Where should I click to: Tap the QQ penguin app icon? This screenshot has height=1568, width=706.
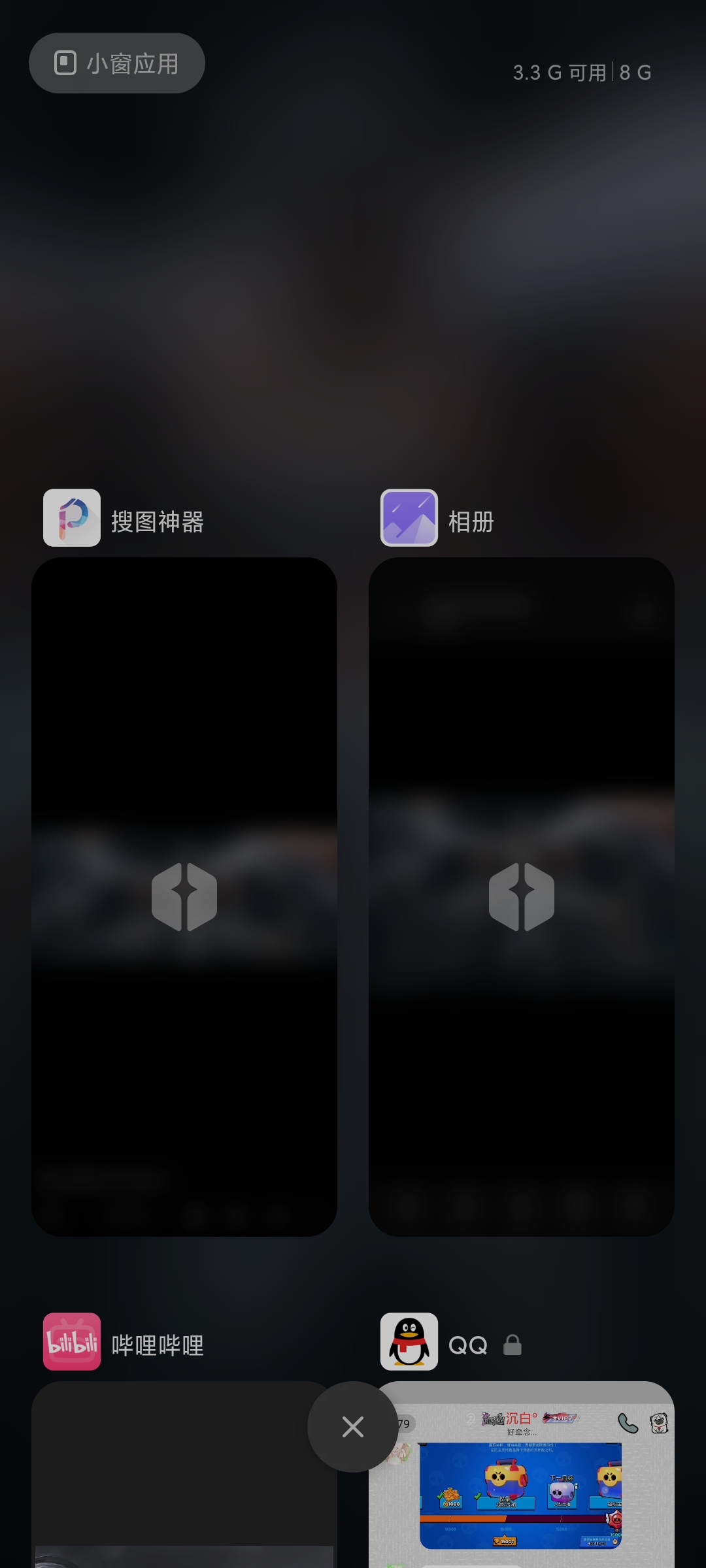click(409, 1341)
